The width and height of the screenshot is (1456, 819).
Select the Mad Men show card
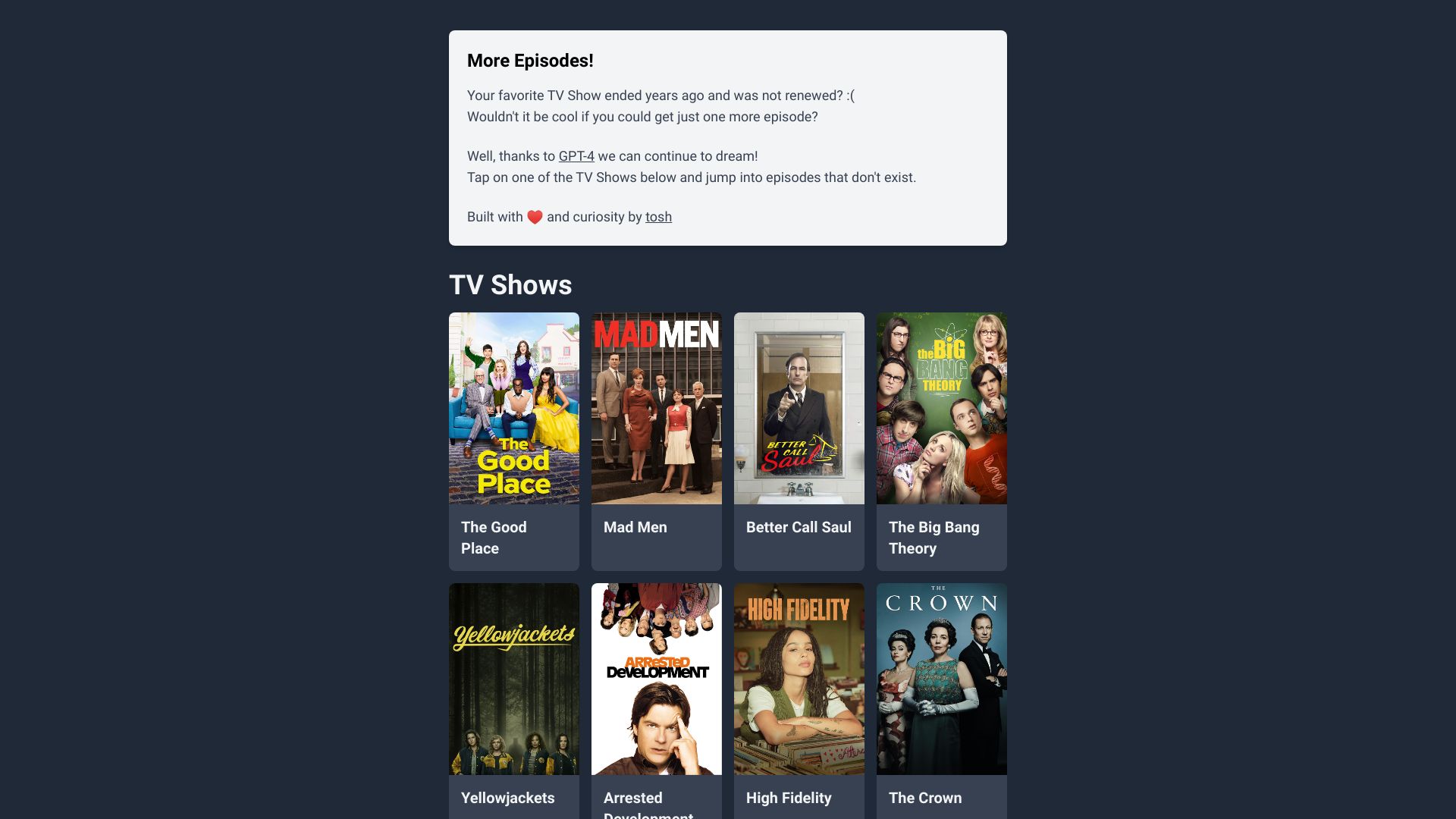tap(656, 440)
